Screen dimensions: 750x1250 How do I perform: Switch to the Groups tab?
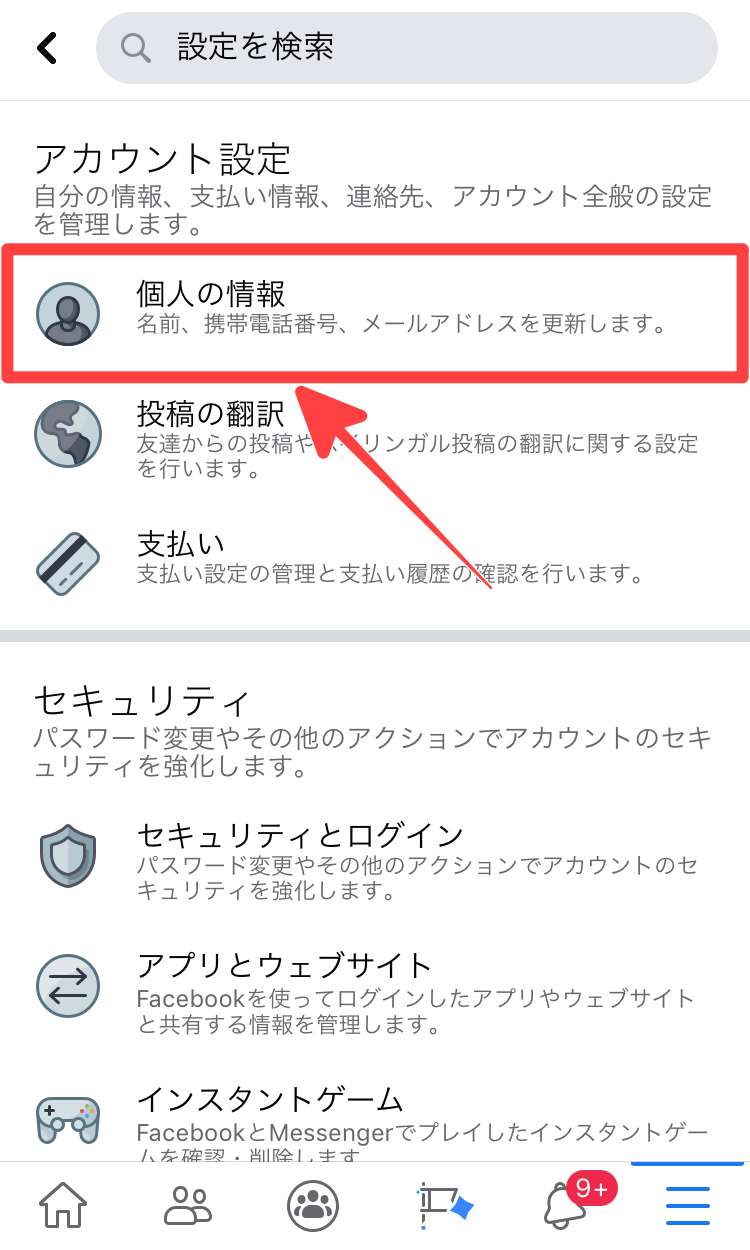(x=312, y=1206)
